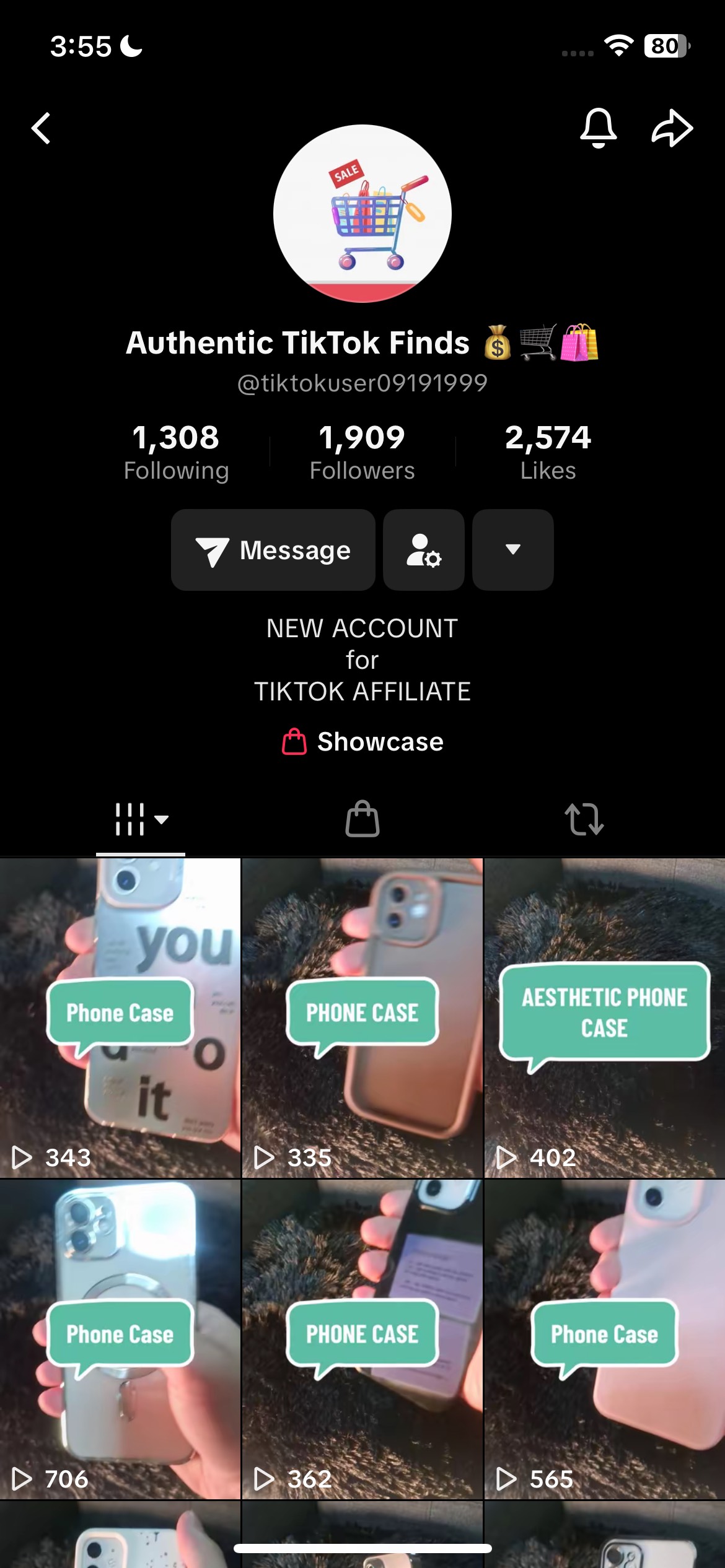
Task: Open the Showcase shop link
Action: [x=362, y=741]
